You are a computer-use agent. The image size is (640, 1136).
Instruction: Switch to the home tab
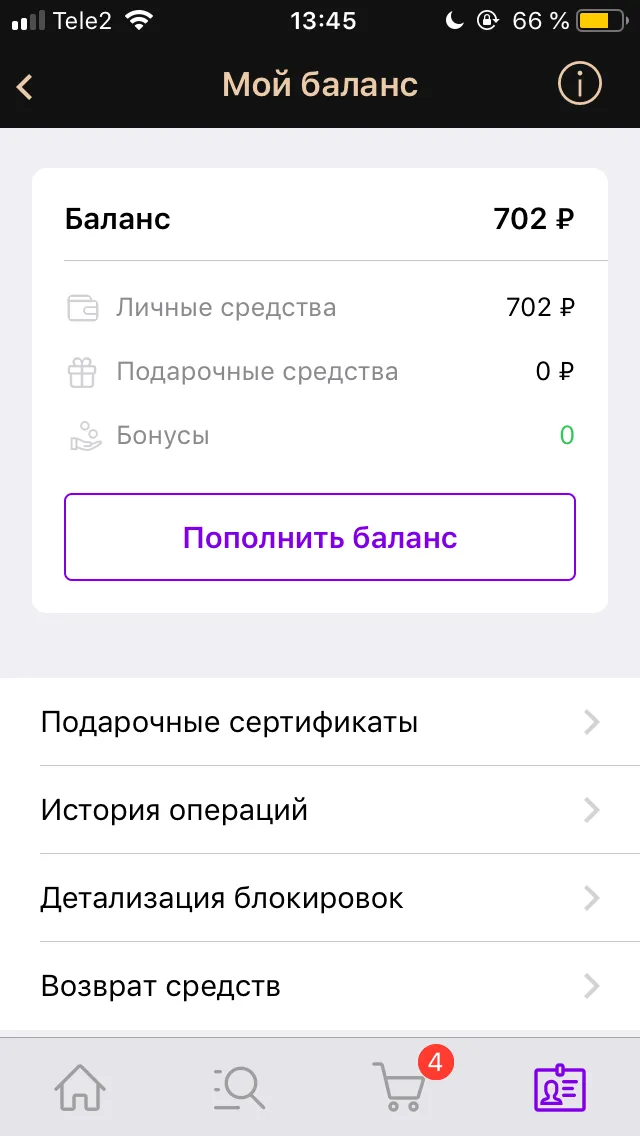pyautogui.click(x=80, y=1088)
